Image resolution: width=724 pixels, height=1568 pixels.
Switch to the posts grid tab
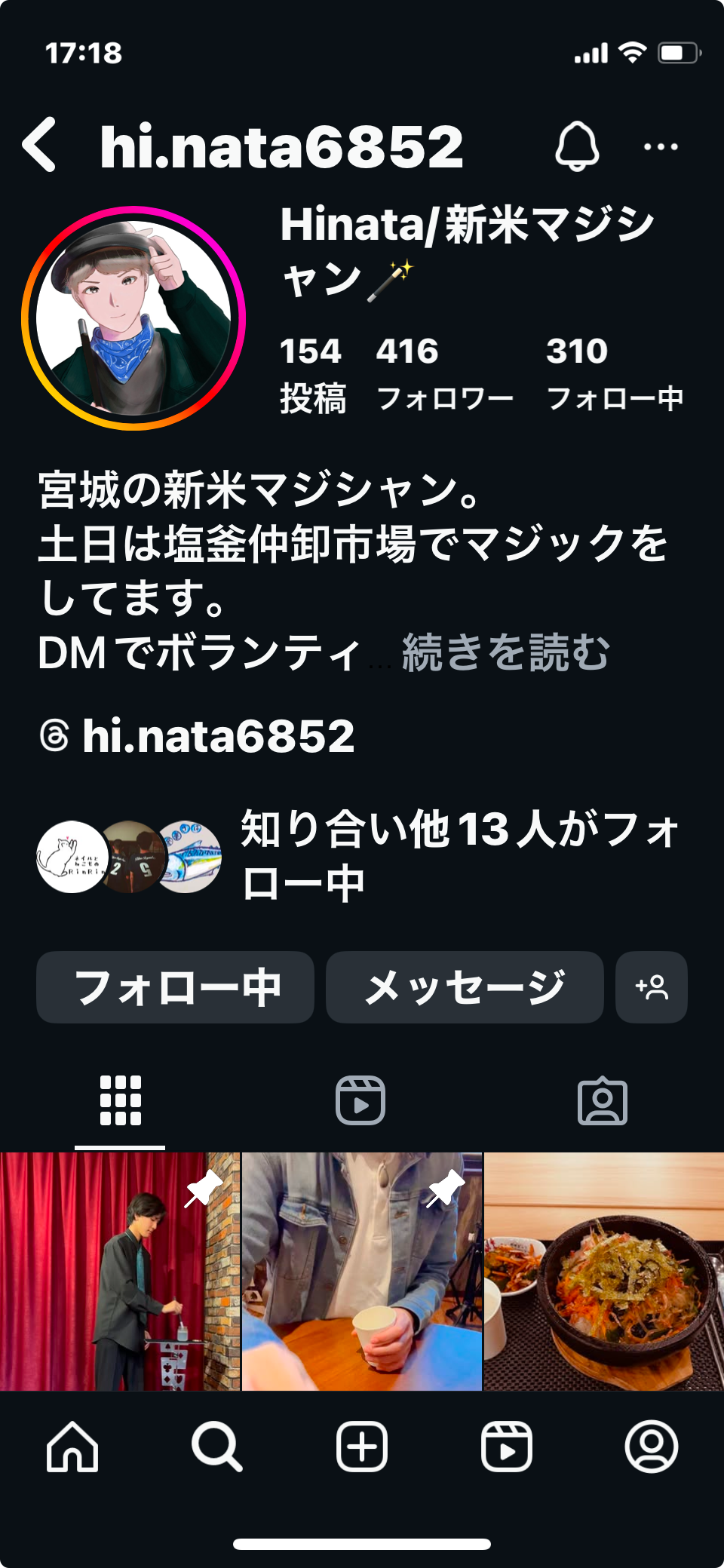coord(120,1100)
